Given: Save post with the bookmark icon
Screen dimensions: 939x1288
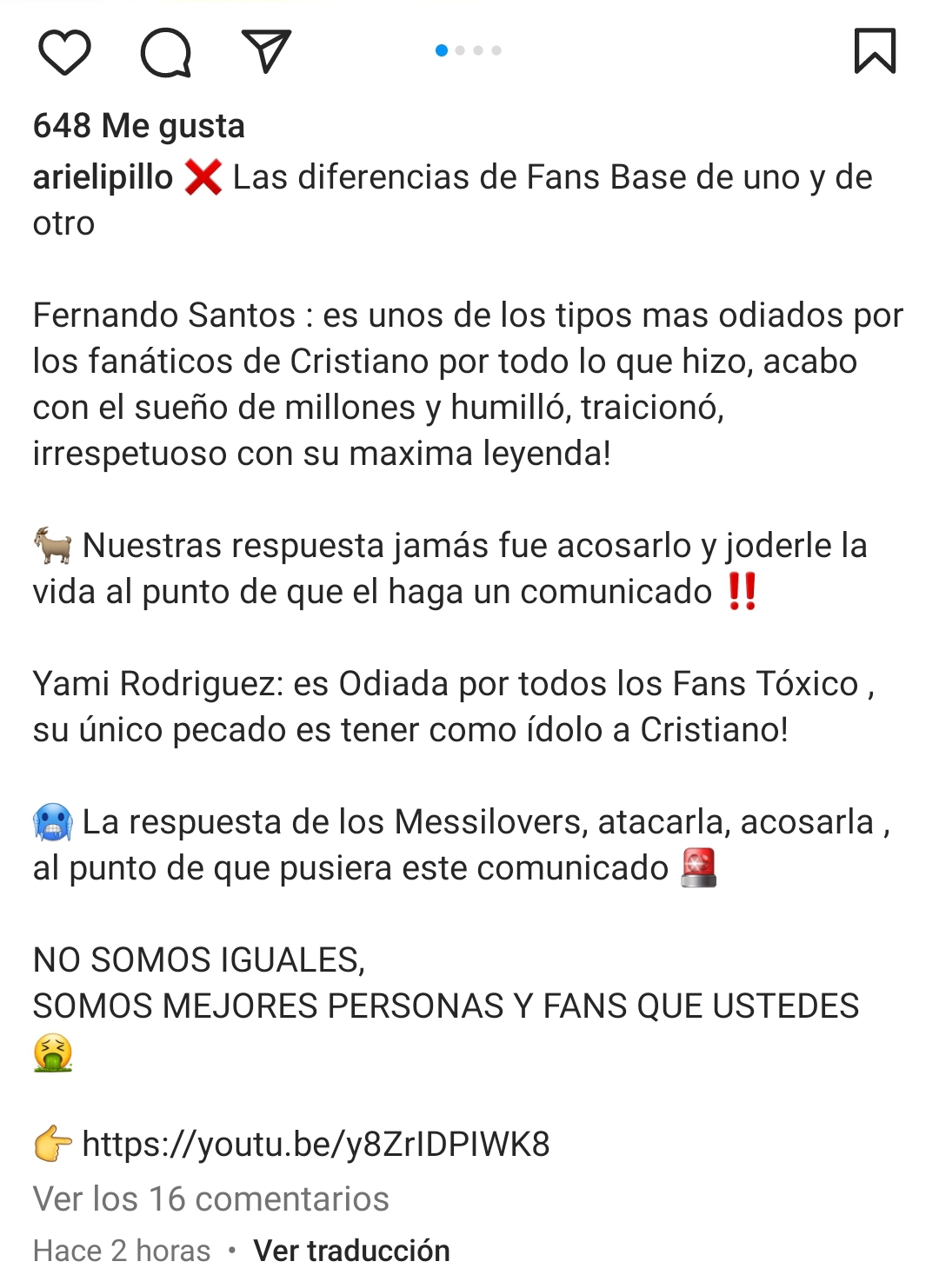Looking at the screenshot, I should click(875, 51).
